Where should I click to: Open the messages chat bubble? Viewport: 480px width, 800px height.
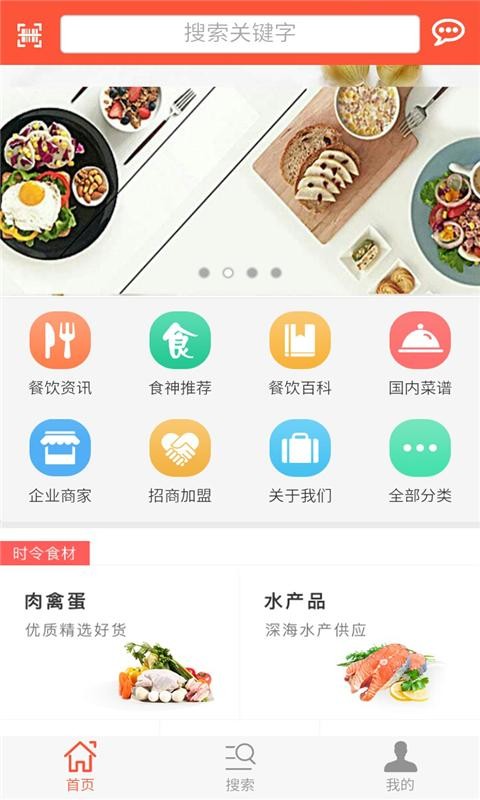pyautogui.click(x=448, y=33)
